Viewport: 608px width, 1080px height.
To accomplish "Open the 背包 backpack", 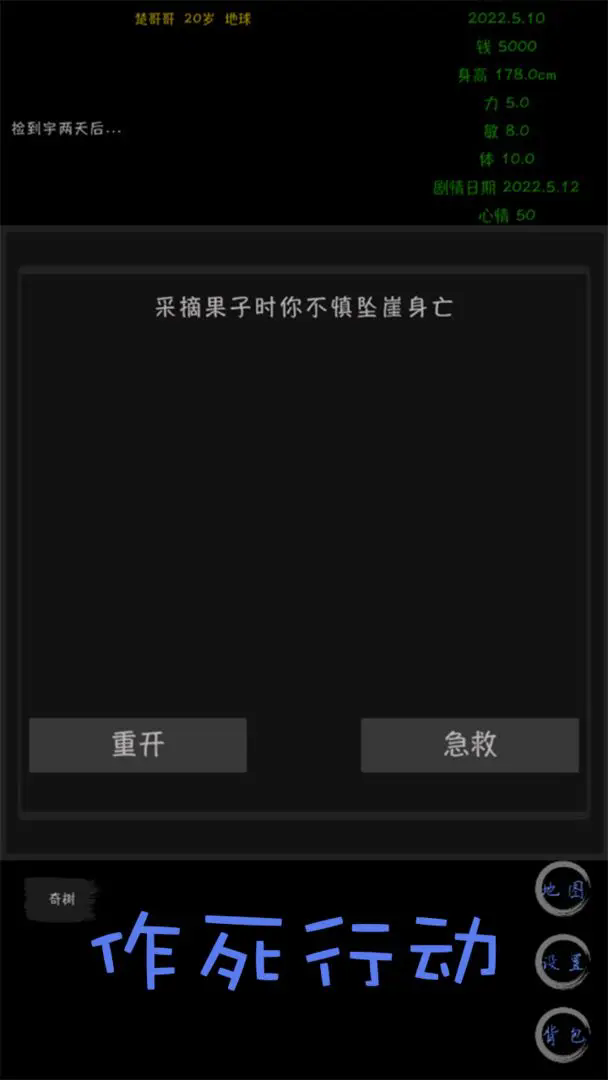I will (x=562, y=1035).
